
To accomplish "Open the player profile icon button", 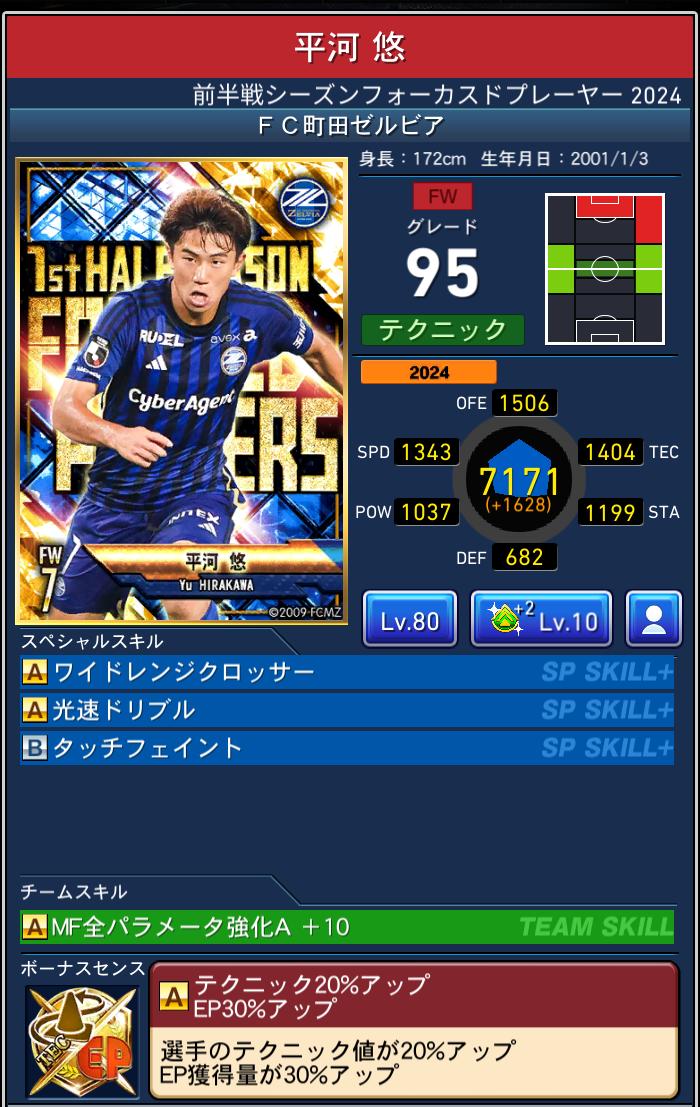I will pos(653,620).
